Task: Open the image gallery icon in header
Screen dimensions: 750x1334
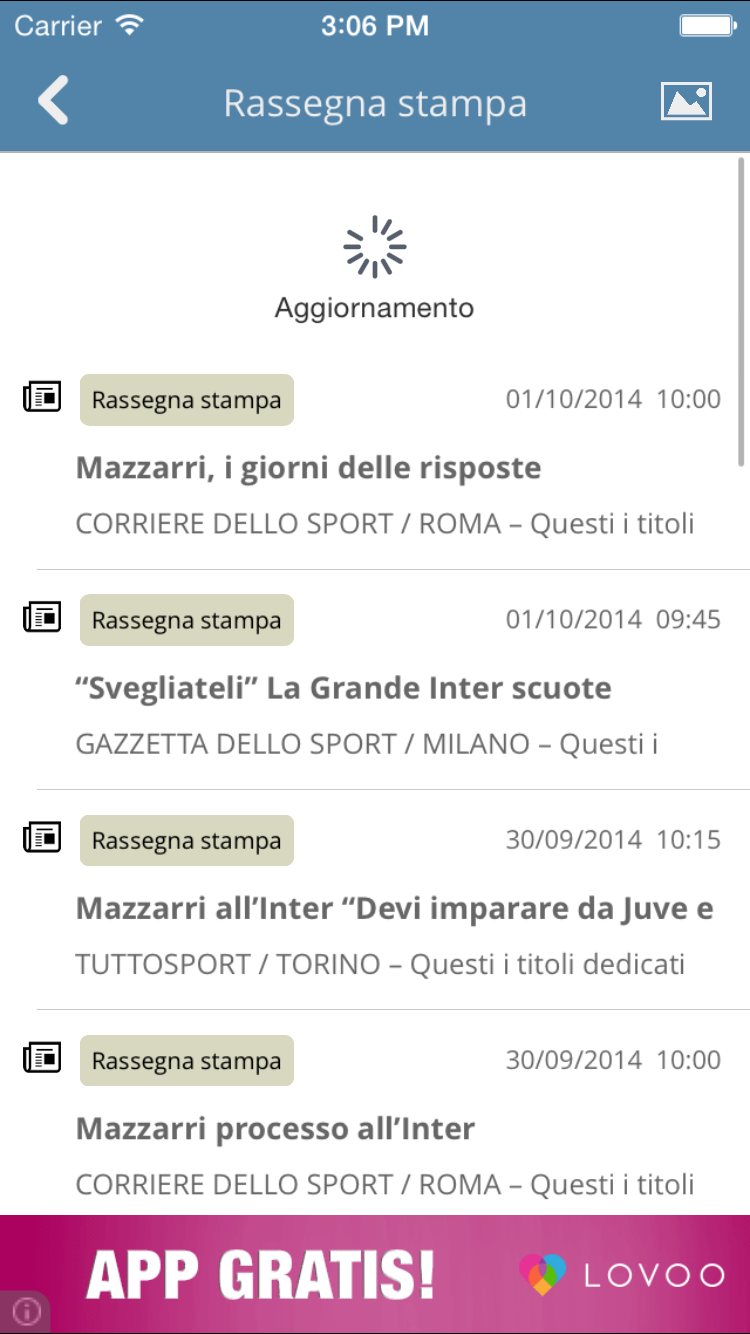Action: coord(686,102)
